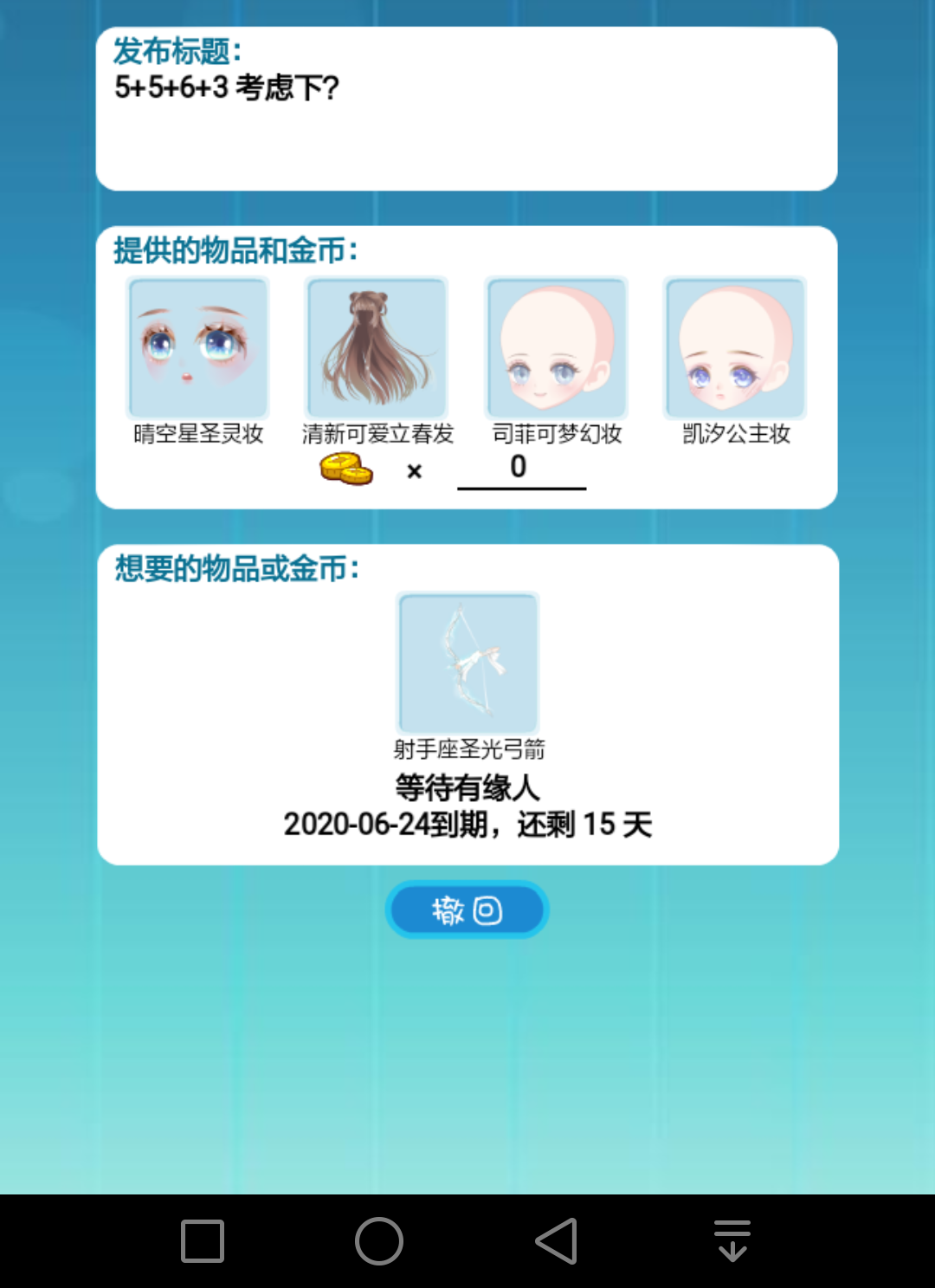Image resolution: width=935 pixels, height=1288 pixels.
Task: View the 清新可爱立春发 hair item
Action: point(377,348)
